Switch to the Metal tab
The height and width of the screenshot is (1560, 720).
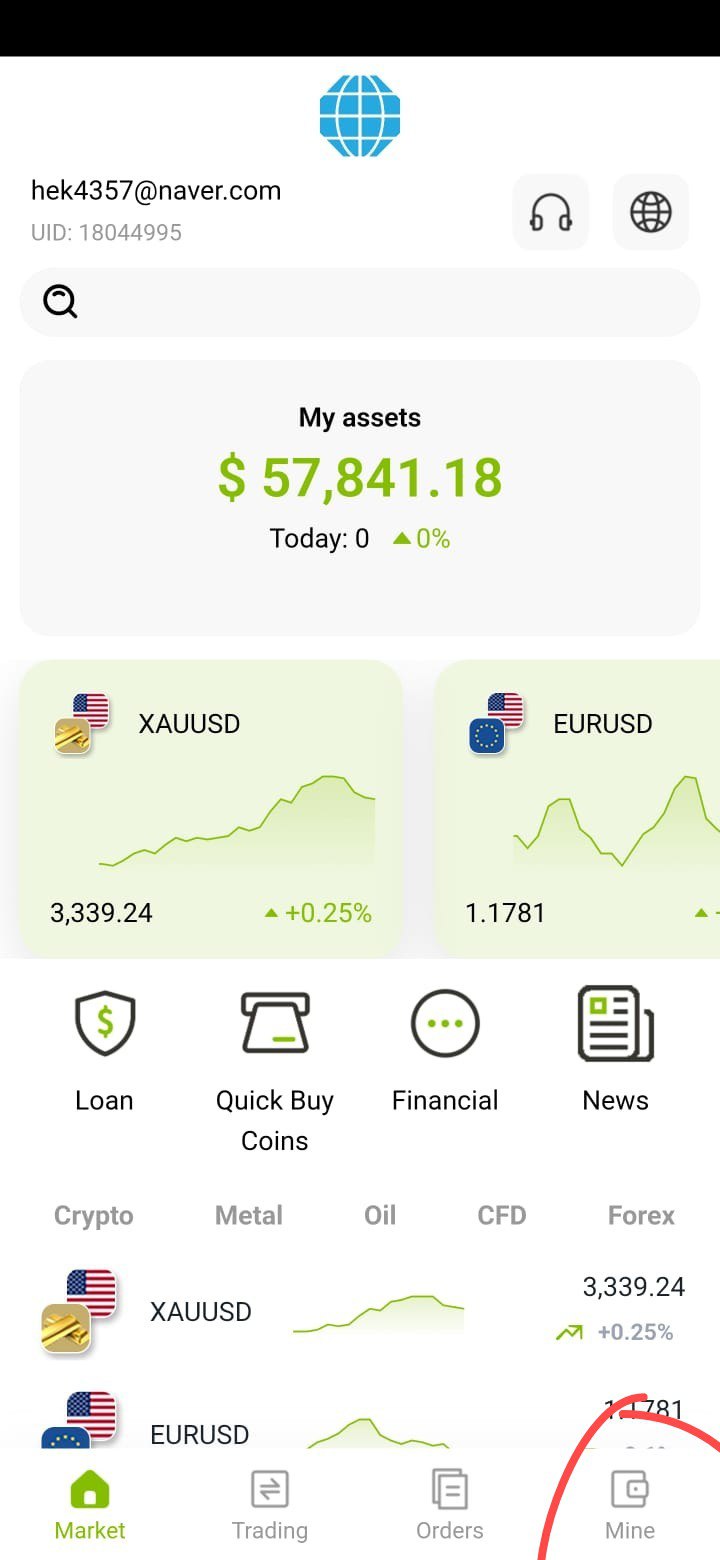point(249,1216)
